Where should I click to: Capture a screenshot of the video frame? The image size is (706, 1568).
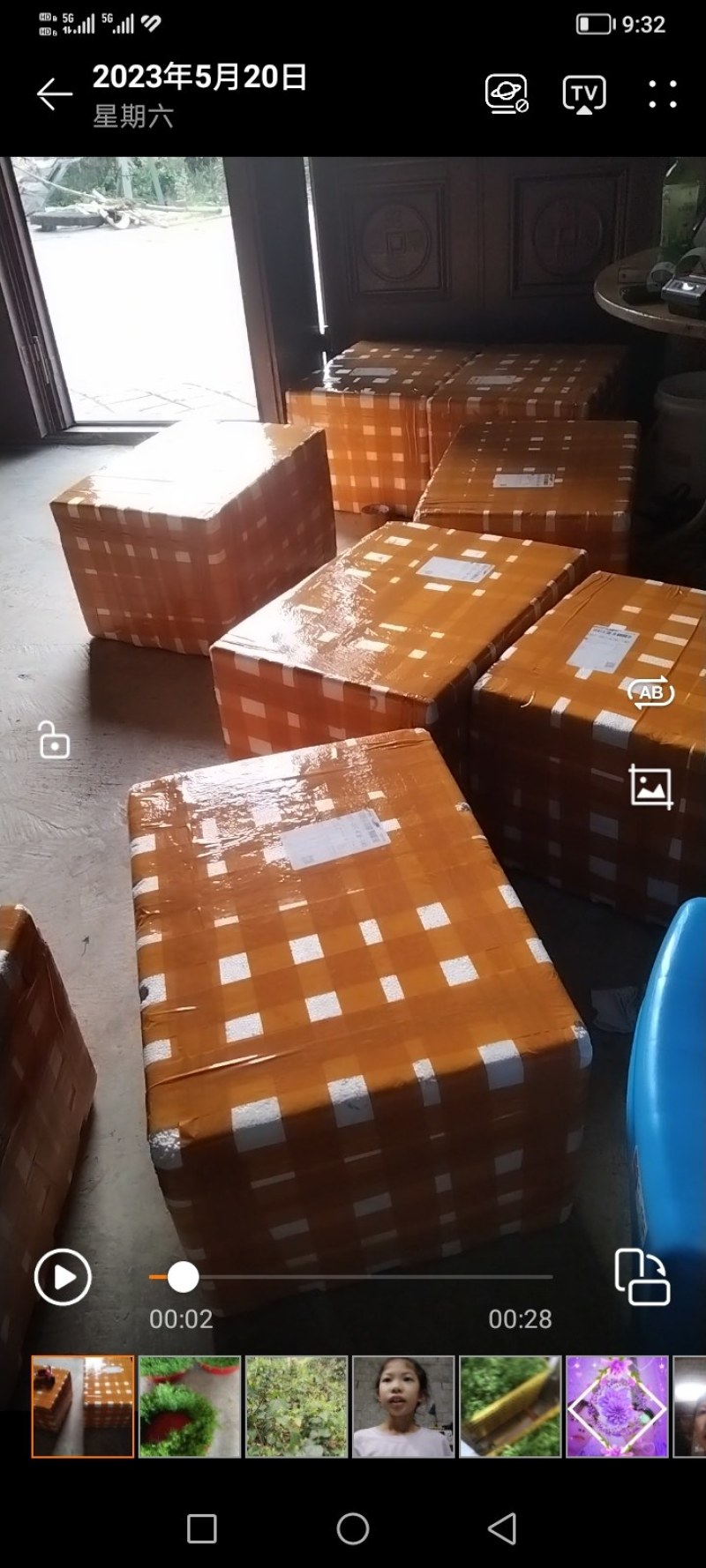click(650, 787)
